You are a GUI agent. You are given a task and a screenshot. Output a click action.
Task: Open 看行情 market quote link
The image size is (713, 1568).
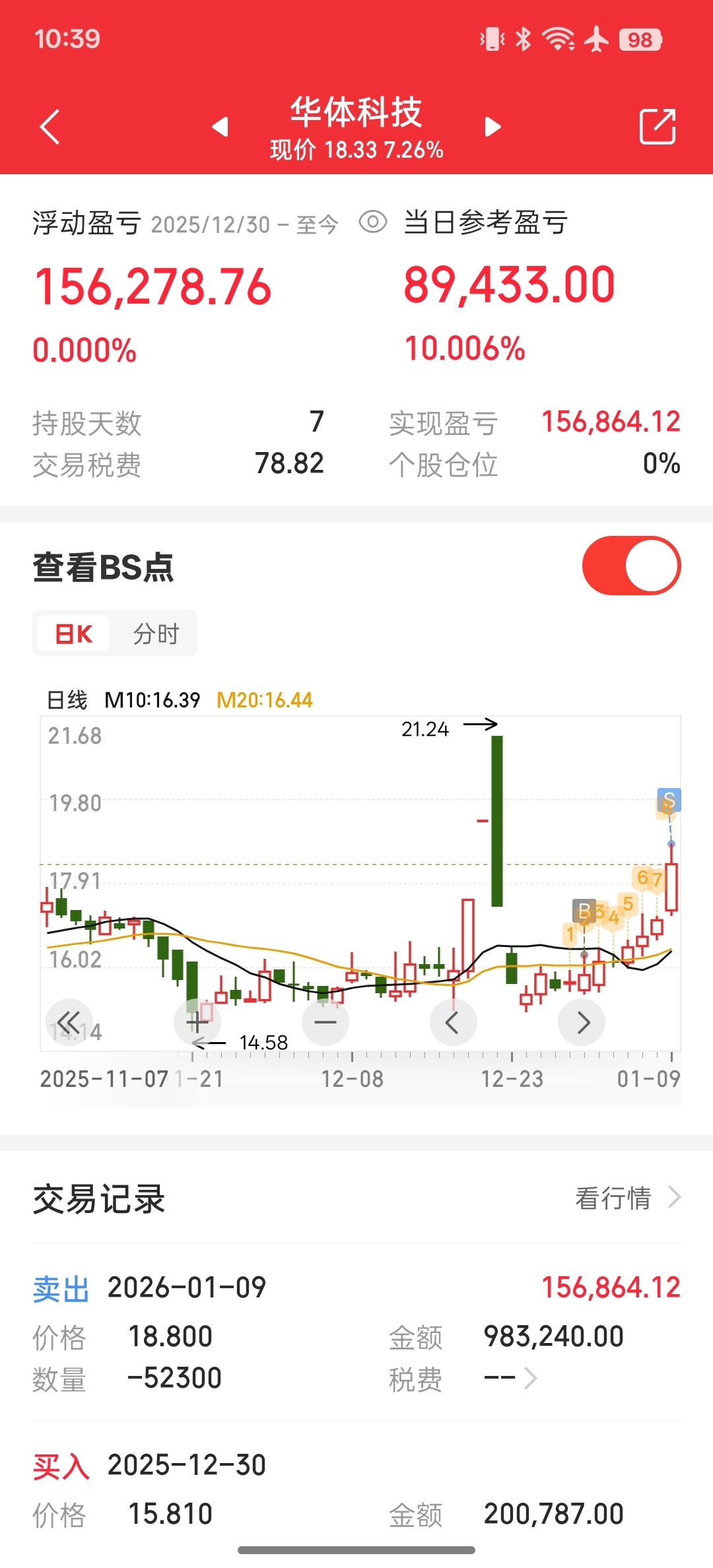[628, 1198]
